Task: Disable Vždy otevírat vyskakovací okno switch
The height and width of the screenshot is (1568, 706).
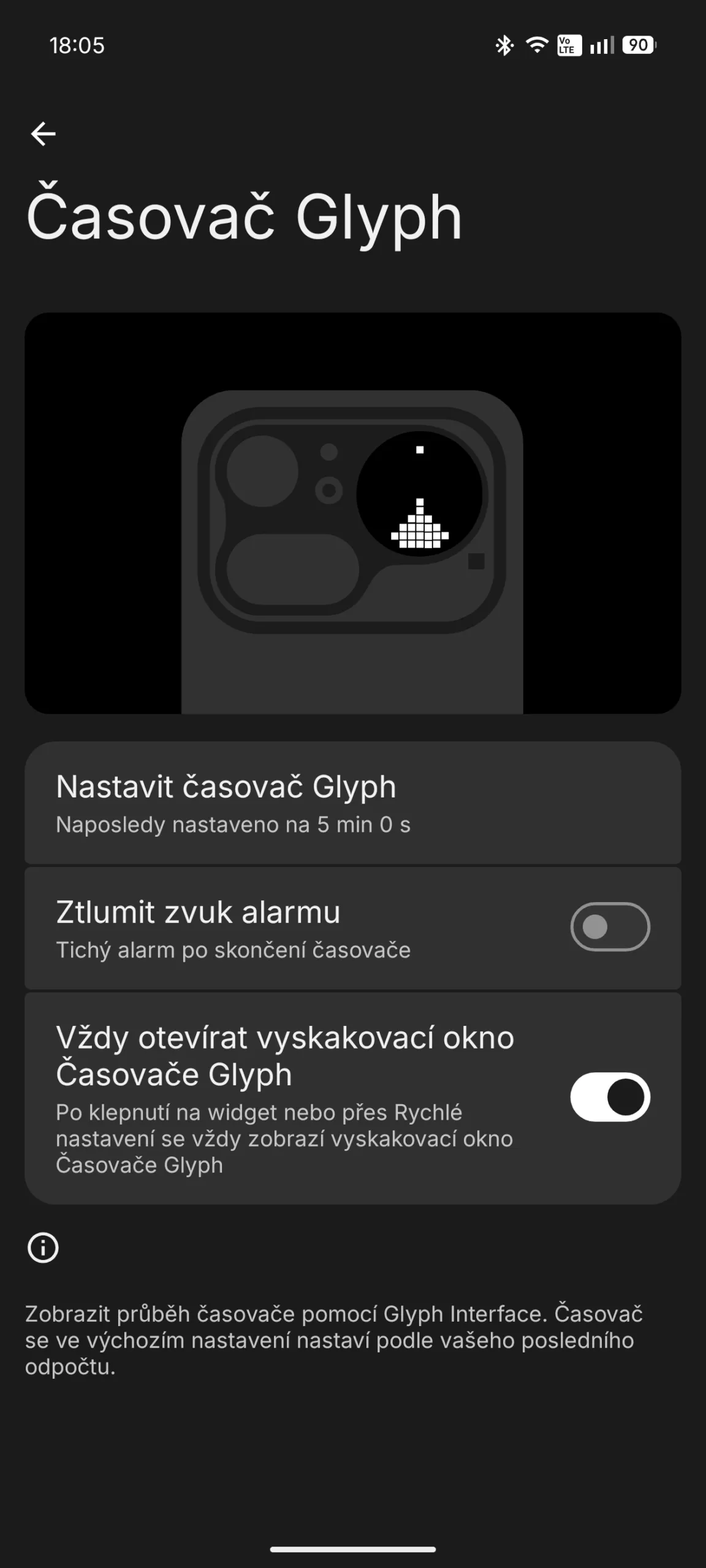Action: point(610,1097)
